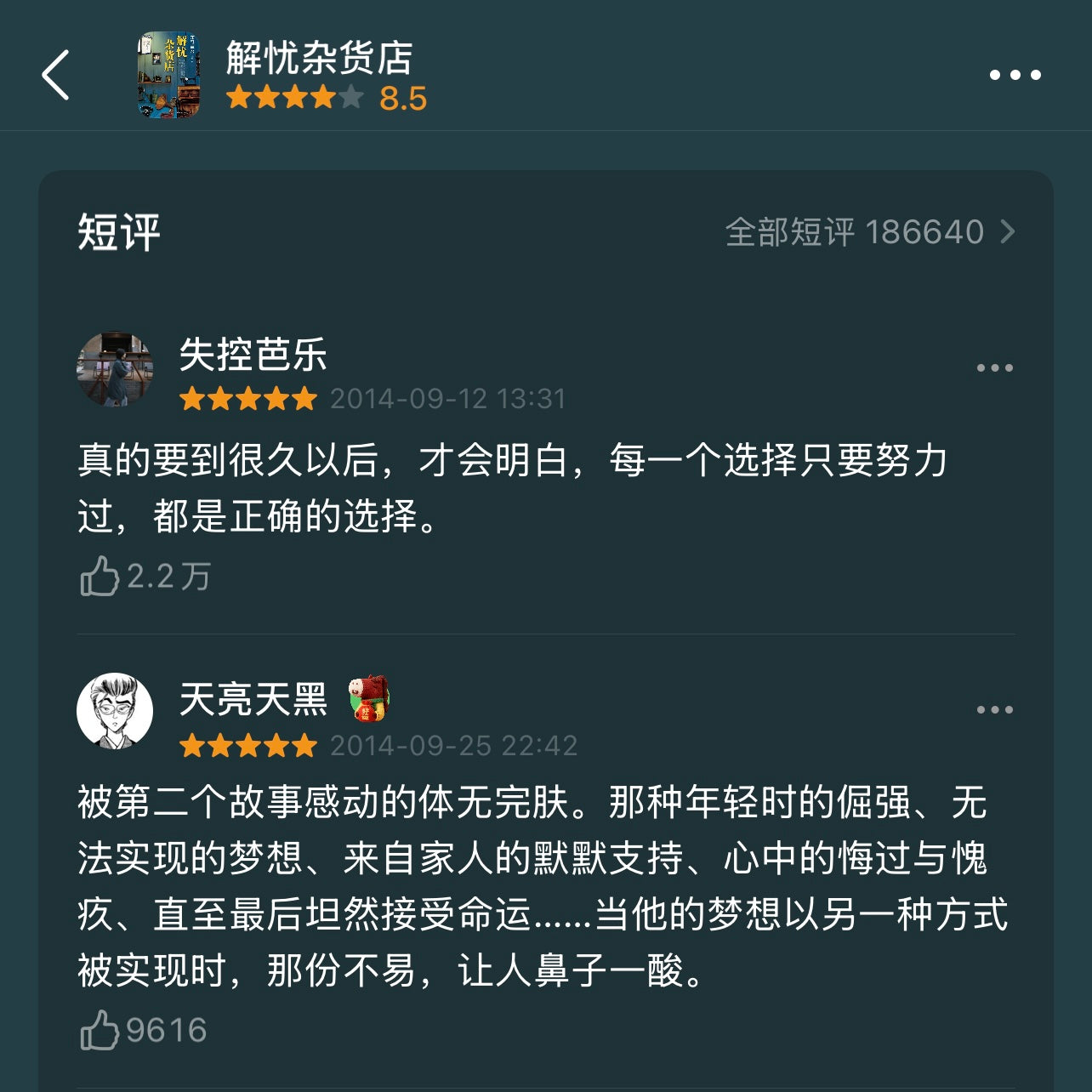The height and width of the screenshot is (1092, 1092).
Task: Tap the username 天亮天黑
Action: pos(253,699)
